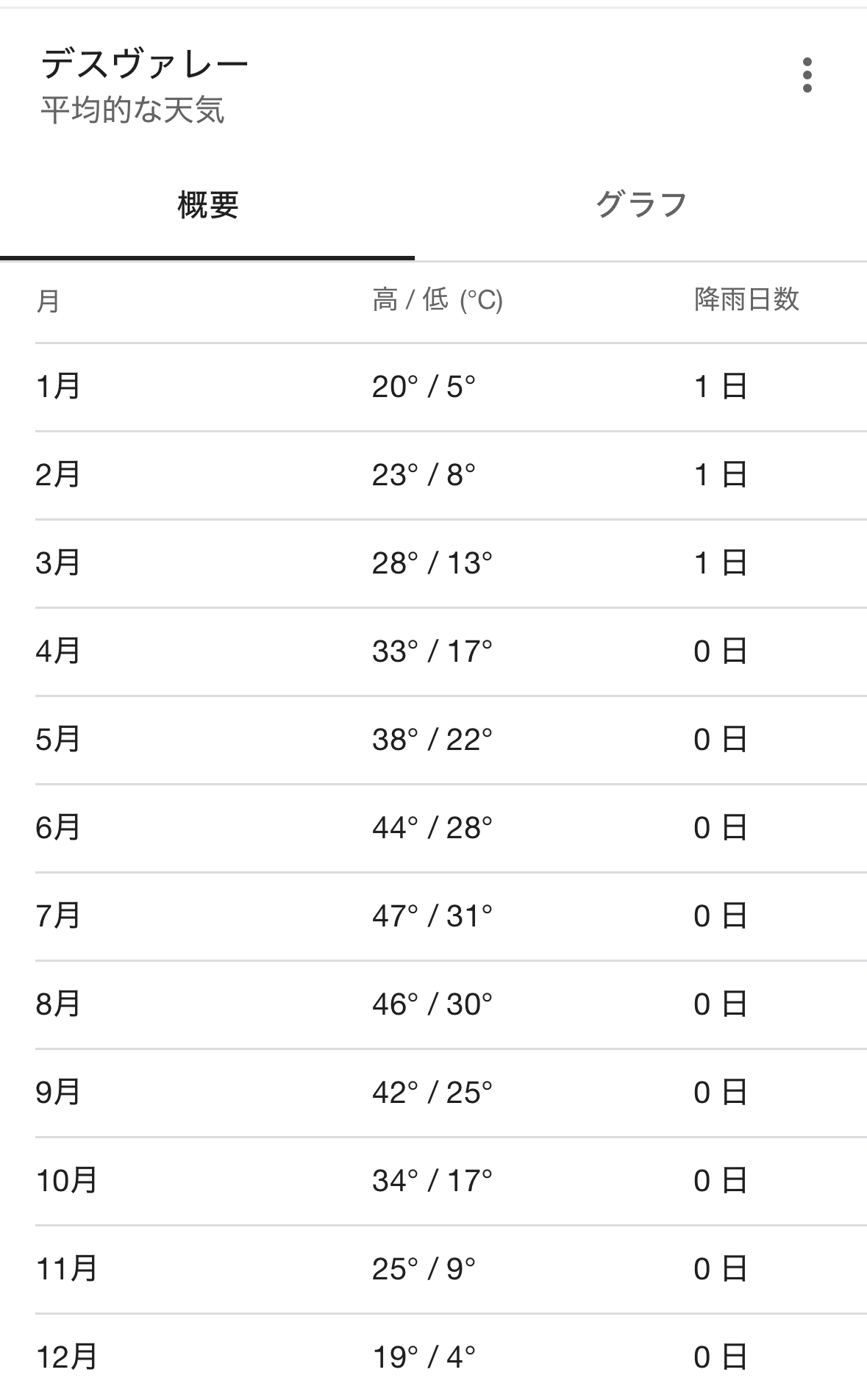This screenshot has width=867, height=1400.
Task: Switch to the グラフ tab
Action: click(x=641, y=204)
